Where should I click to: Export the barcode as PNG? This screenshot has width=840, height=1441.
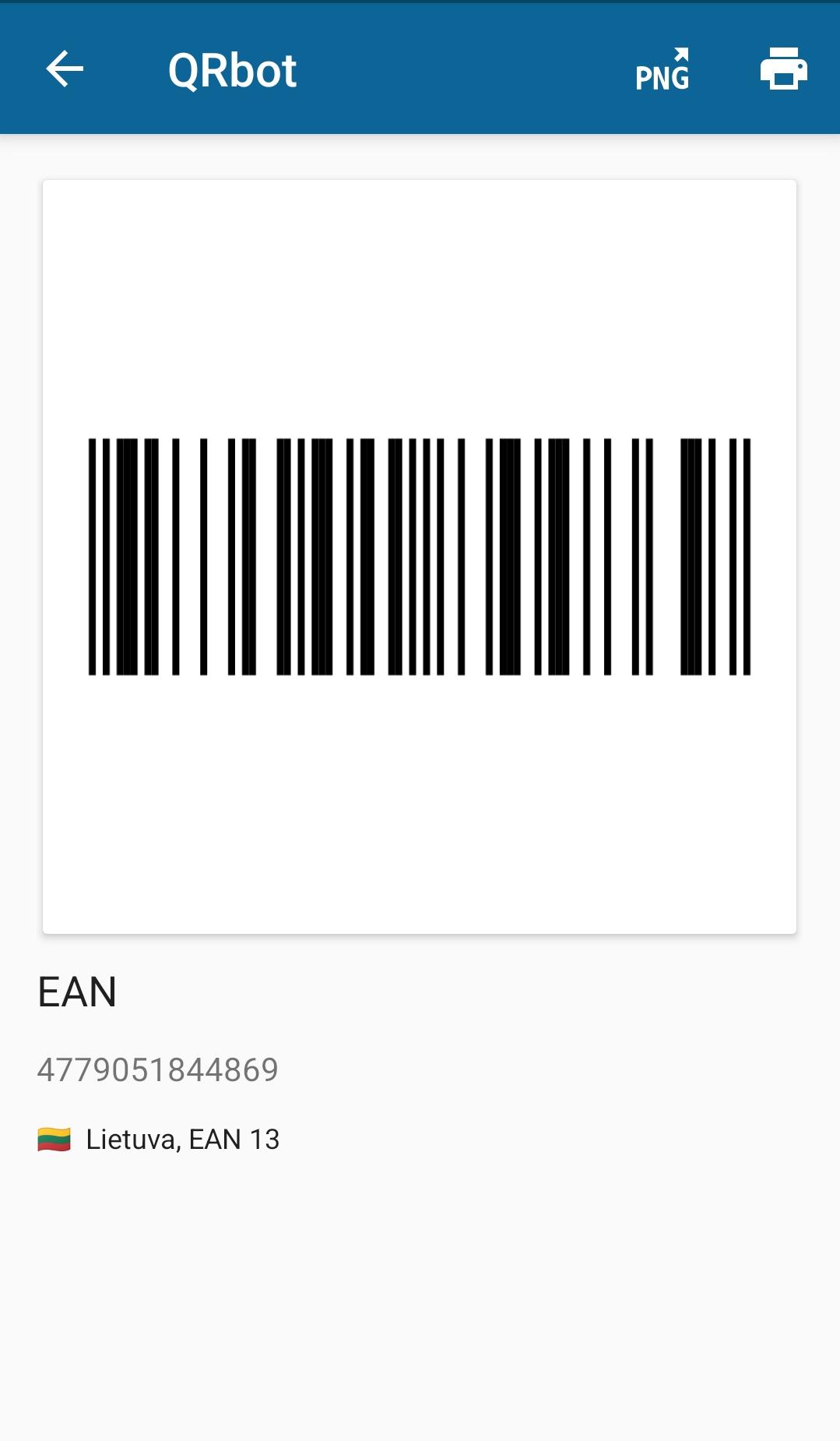(663, 69)
